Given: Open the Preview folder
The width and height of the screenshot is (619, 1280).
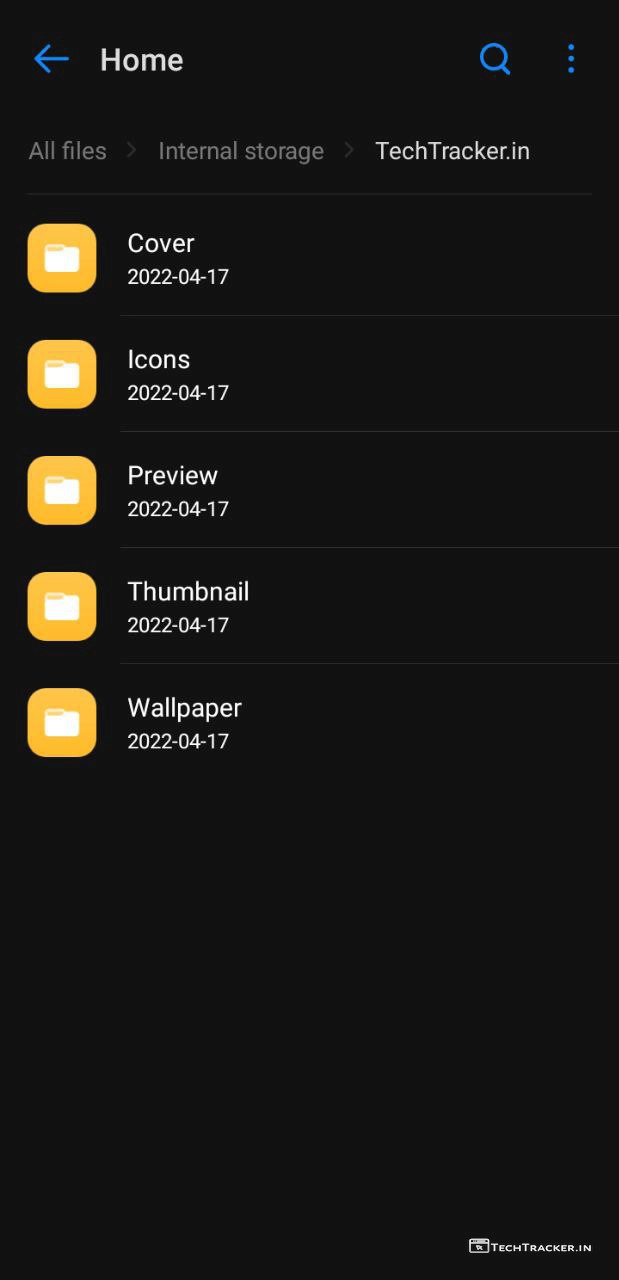Looking at the screenshot, I should pos(172,490).
